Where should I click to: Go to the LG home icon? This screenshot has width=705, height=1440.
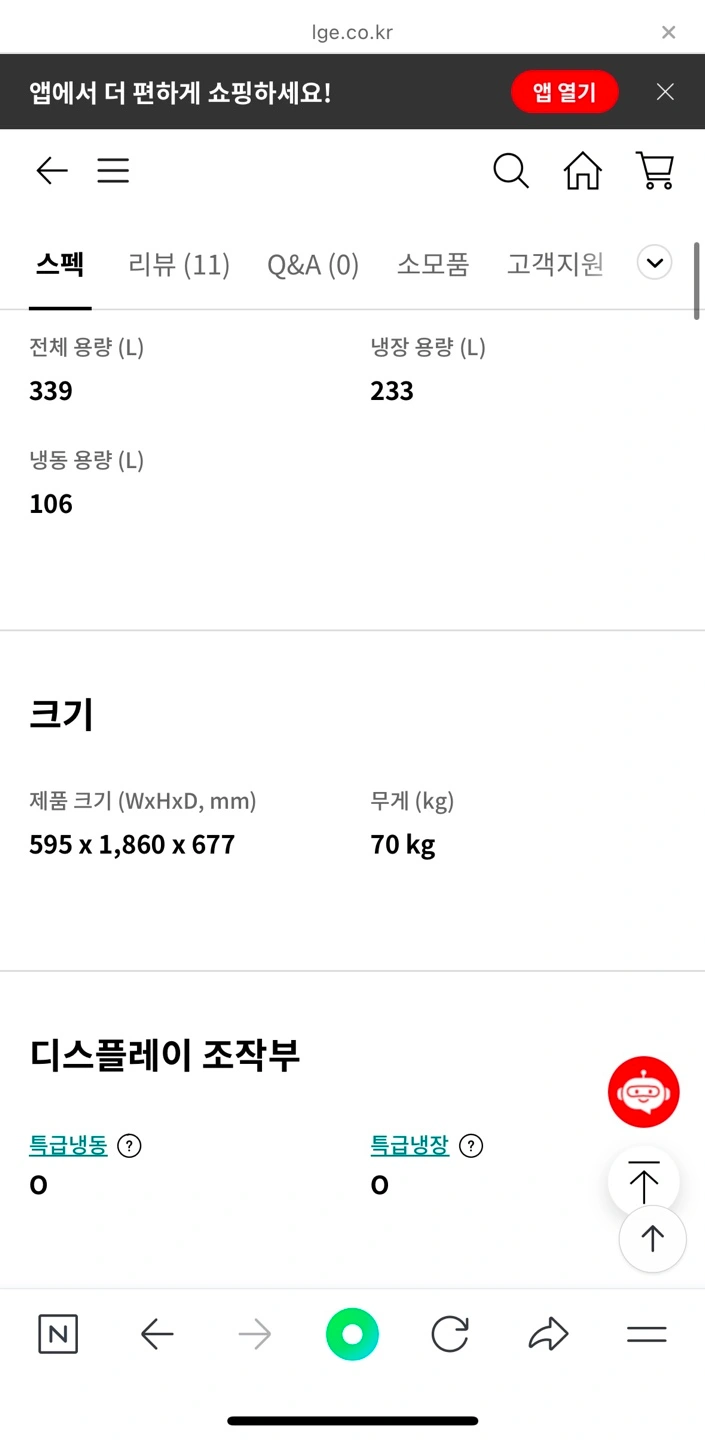click(x=583, y=171)
